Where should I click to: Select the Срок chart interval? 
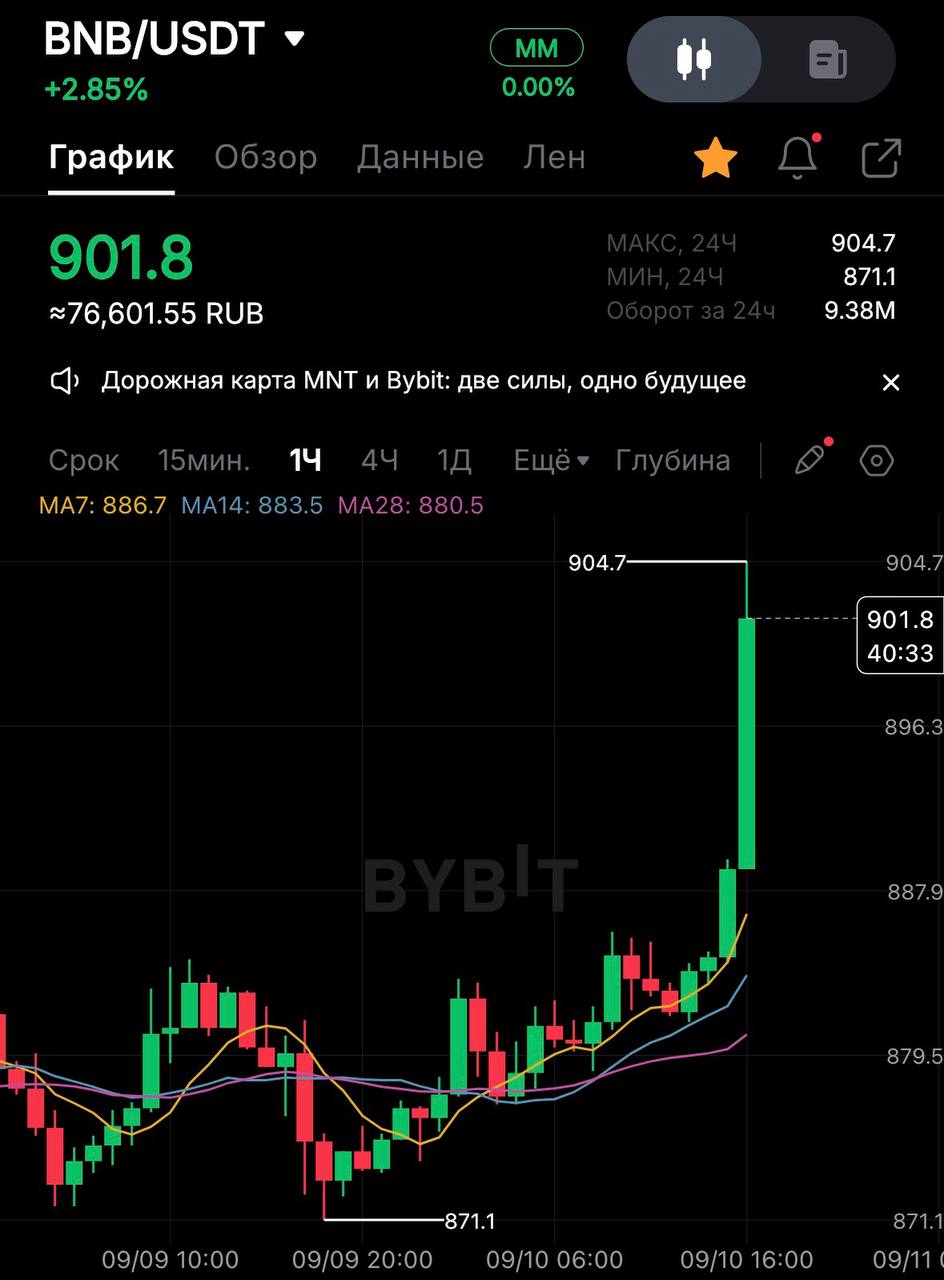84,461
